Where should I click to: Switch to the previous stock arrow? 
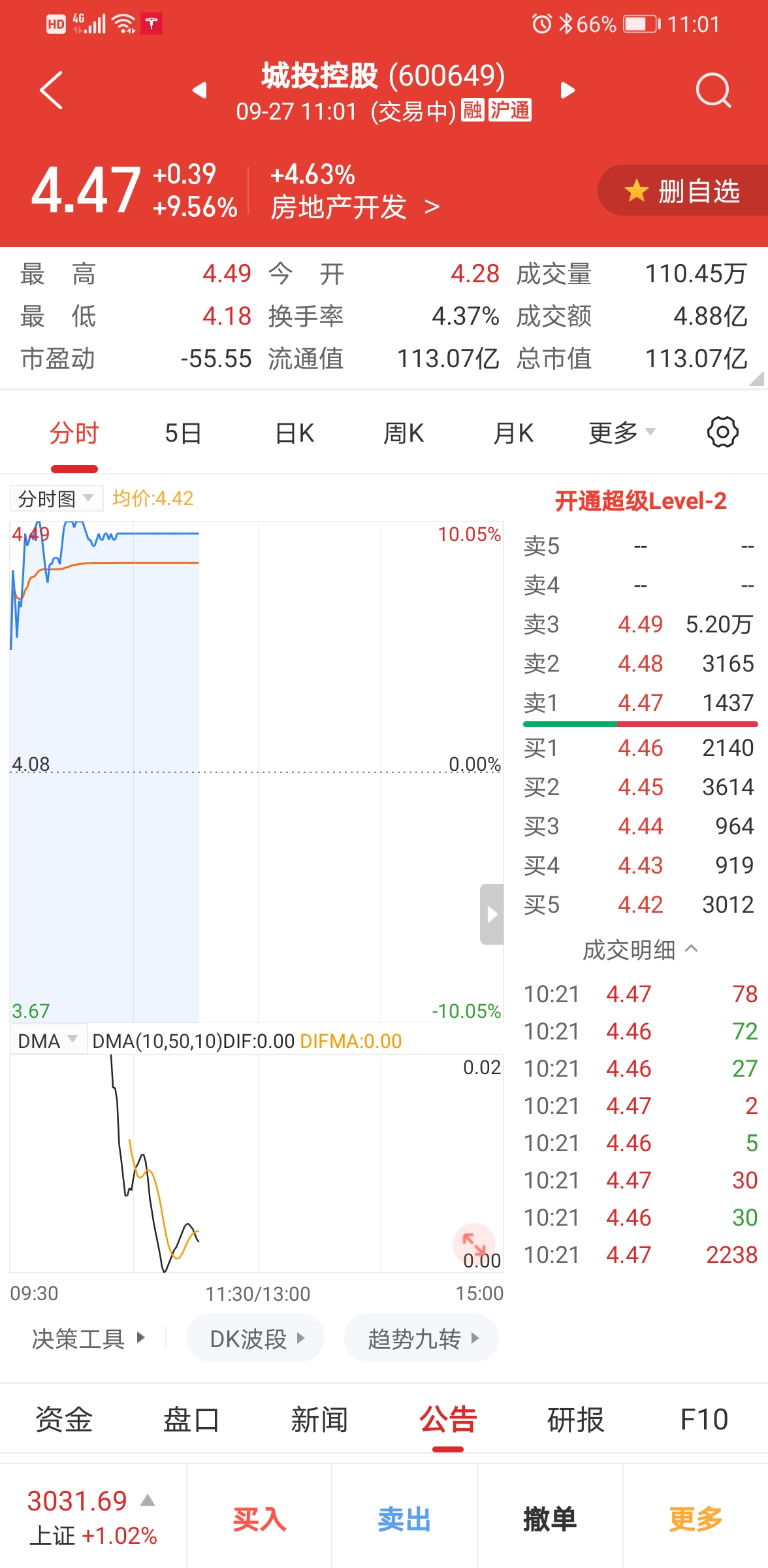point(200,90)
